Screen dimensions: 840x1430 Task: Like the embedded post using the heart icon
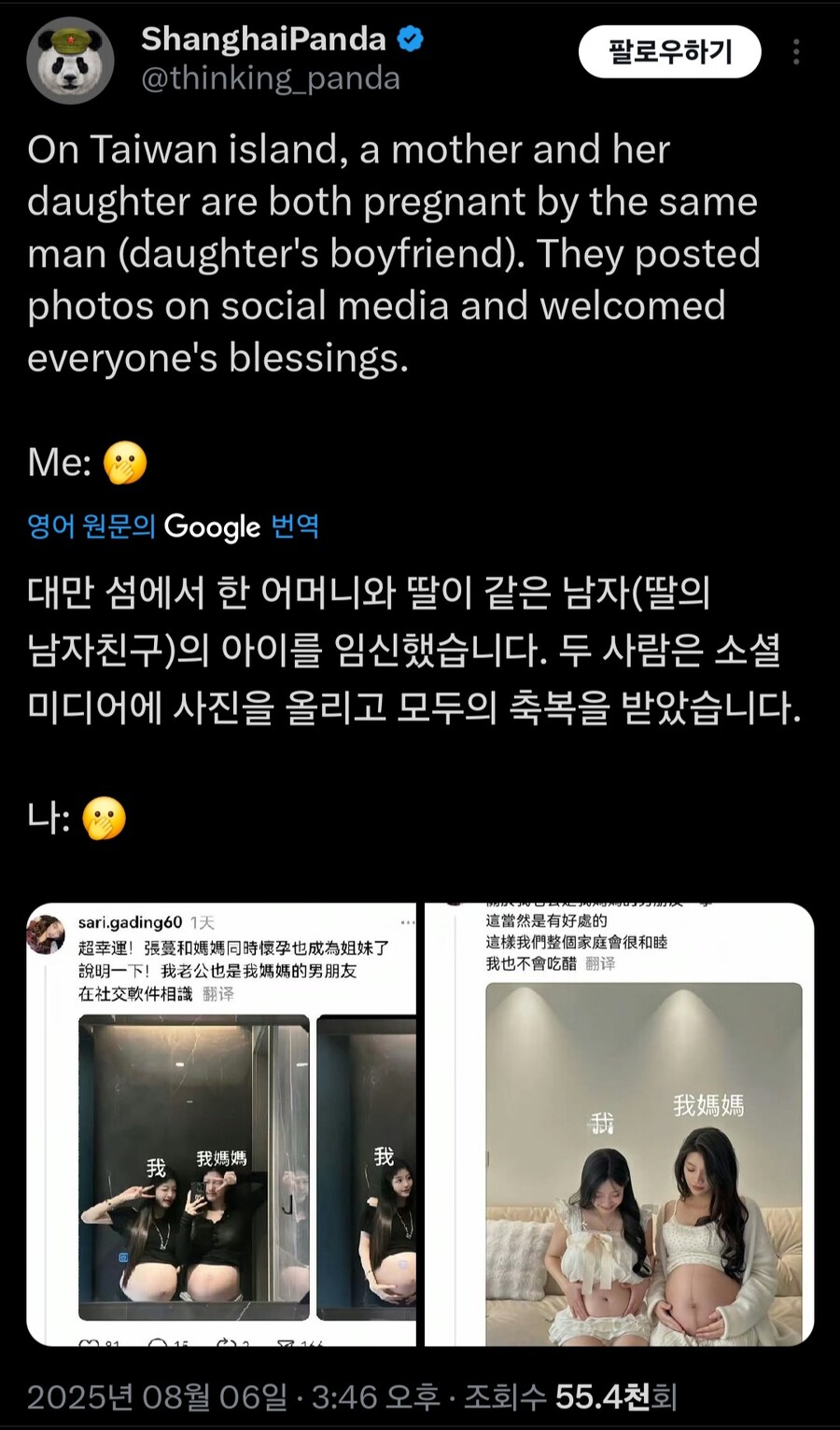pyautogui.click(x=88, y=1342)
